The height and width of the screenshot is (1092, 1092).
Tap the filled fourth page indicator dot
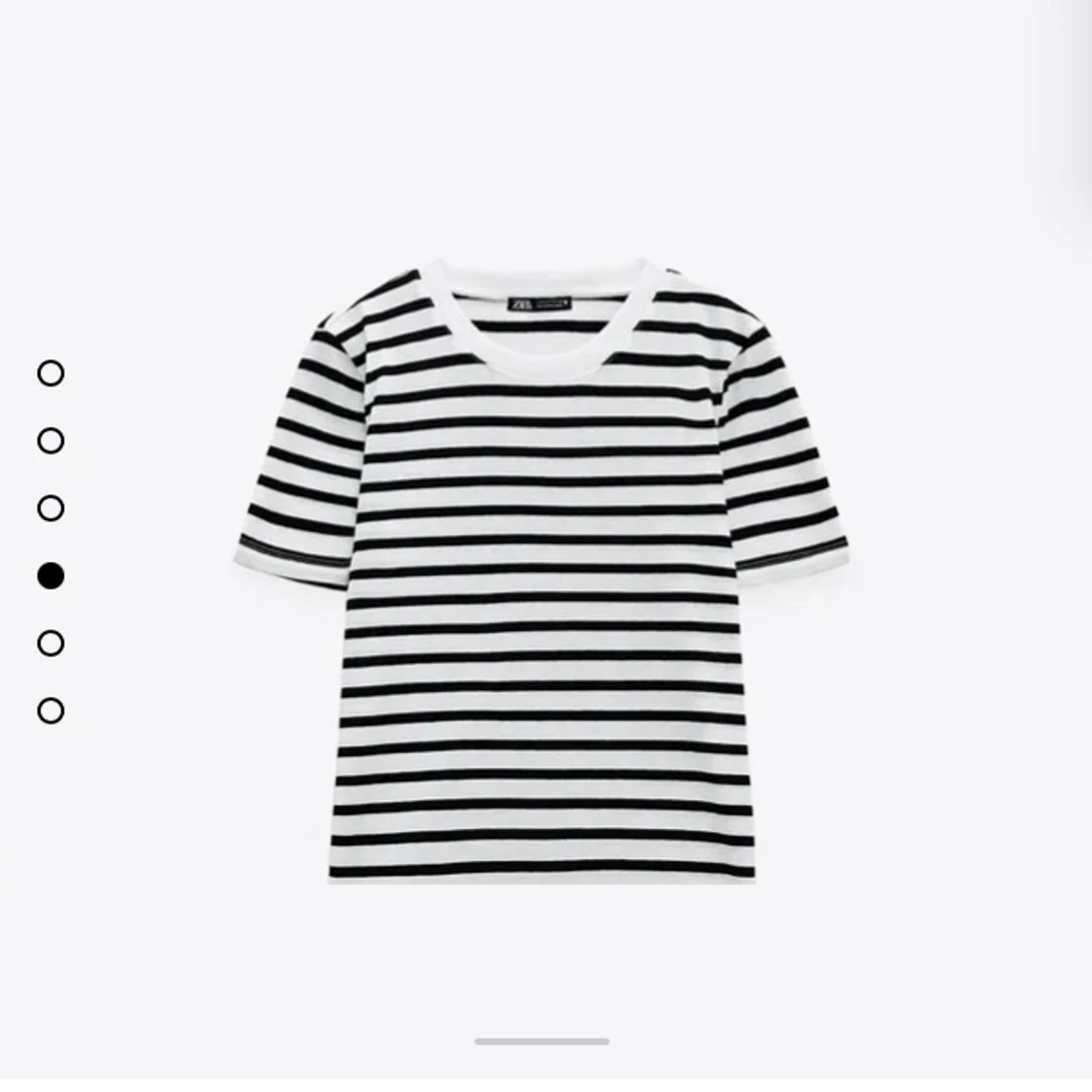click(50, 577)
